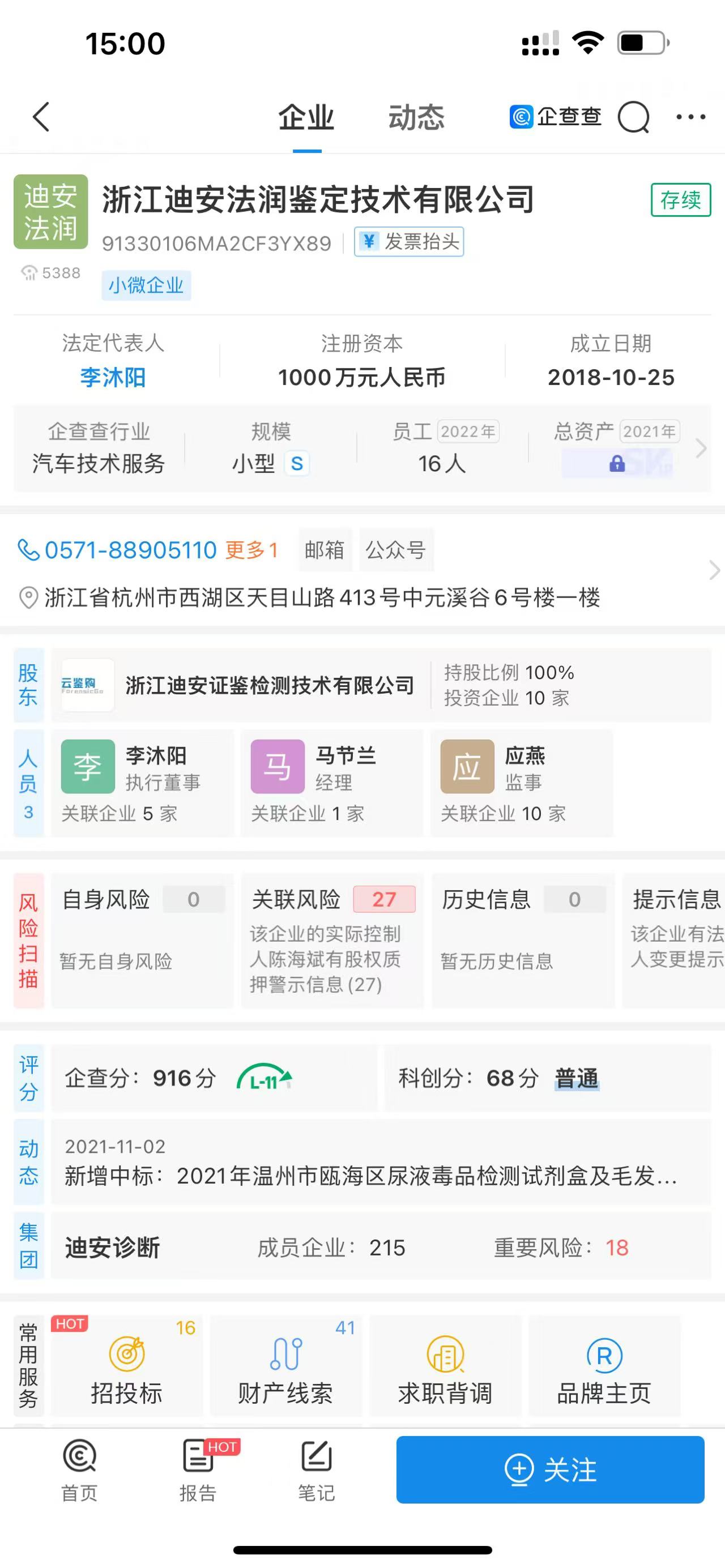Open 应燕 监事 personnel card
The width and height of the screenshot is (725, 1568).
tap(522, 782)
